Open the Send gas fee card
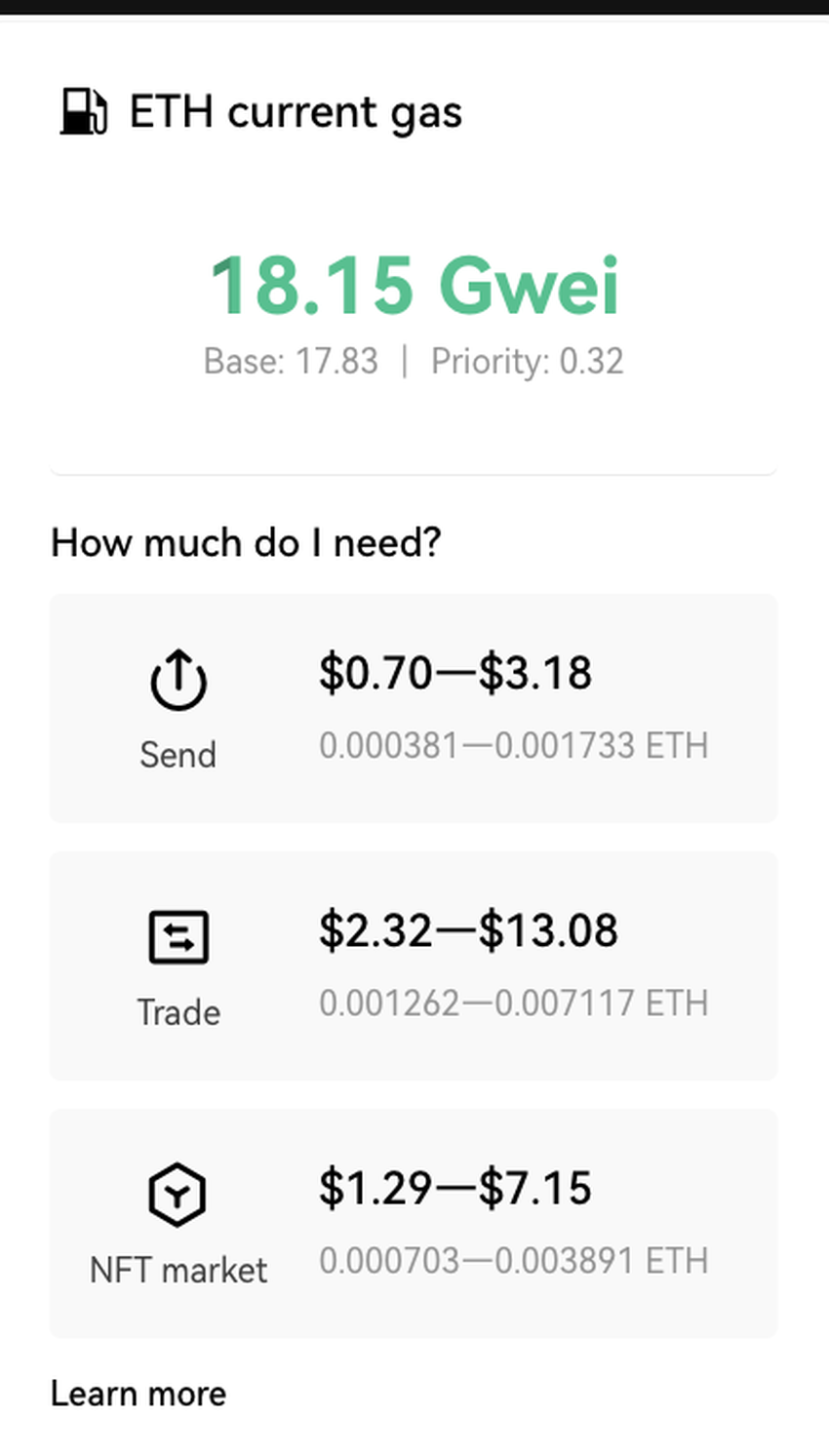Image resolution: width=829 pixels, height=1456 pixels. [414, 708]
